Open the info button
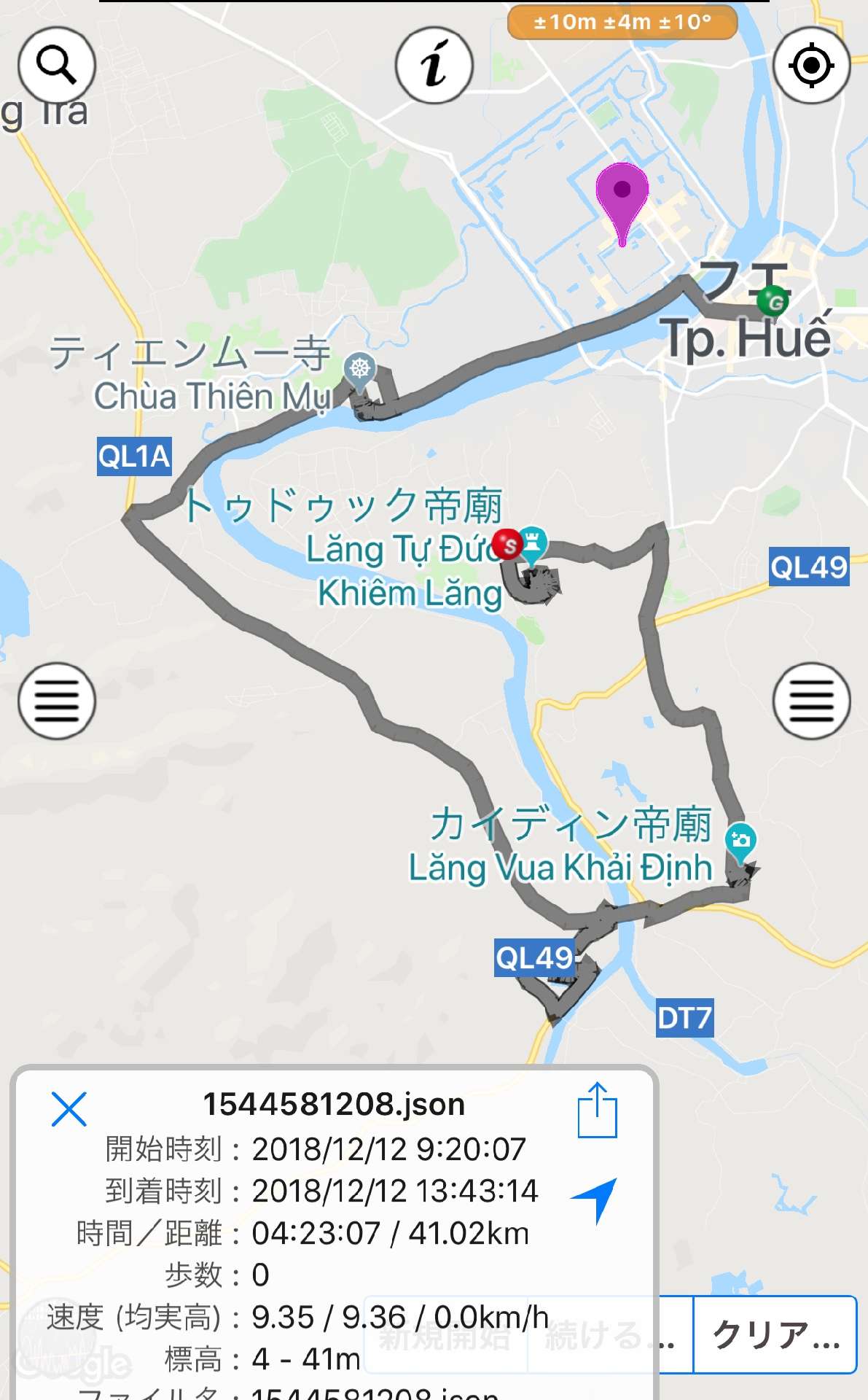The image size is (868, 1400). [x=434, y=65]
